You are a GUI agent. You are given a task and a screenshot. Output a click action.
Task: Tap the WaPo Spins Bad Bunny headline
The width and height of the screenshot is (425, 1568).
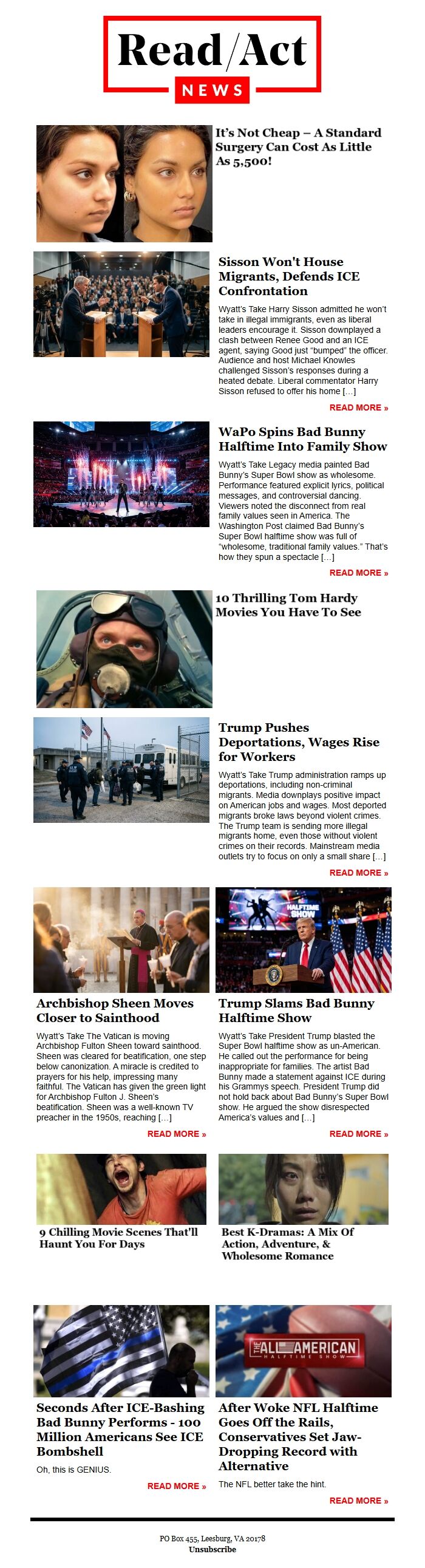tap(302, 438)
